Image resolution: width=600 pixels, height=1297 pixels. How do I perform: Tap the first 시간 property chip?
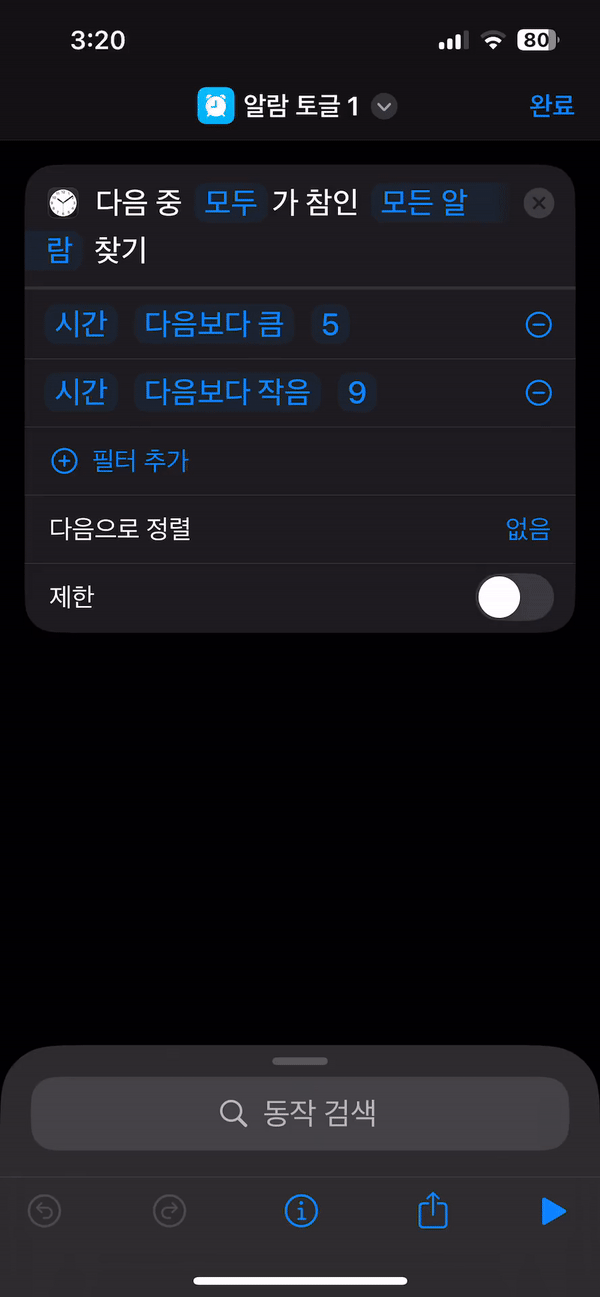click(82, 324)
